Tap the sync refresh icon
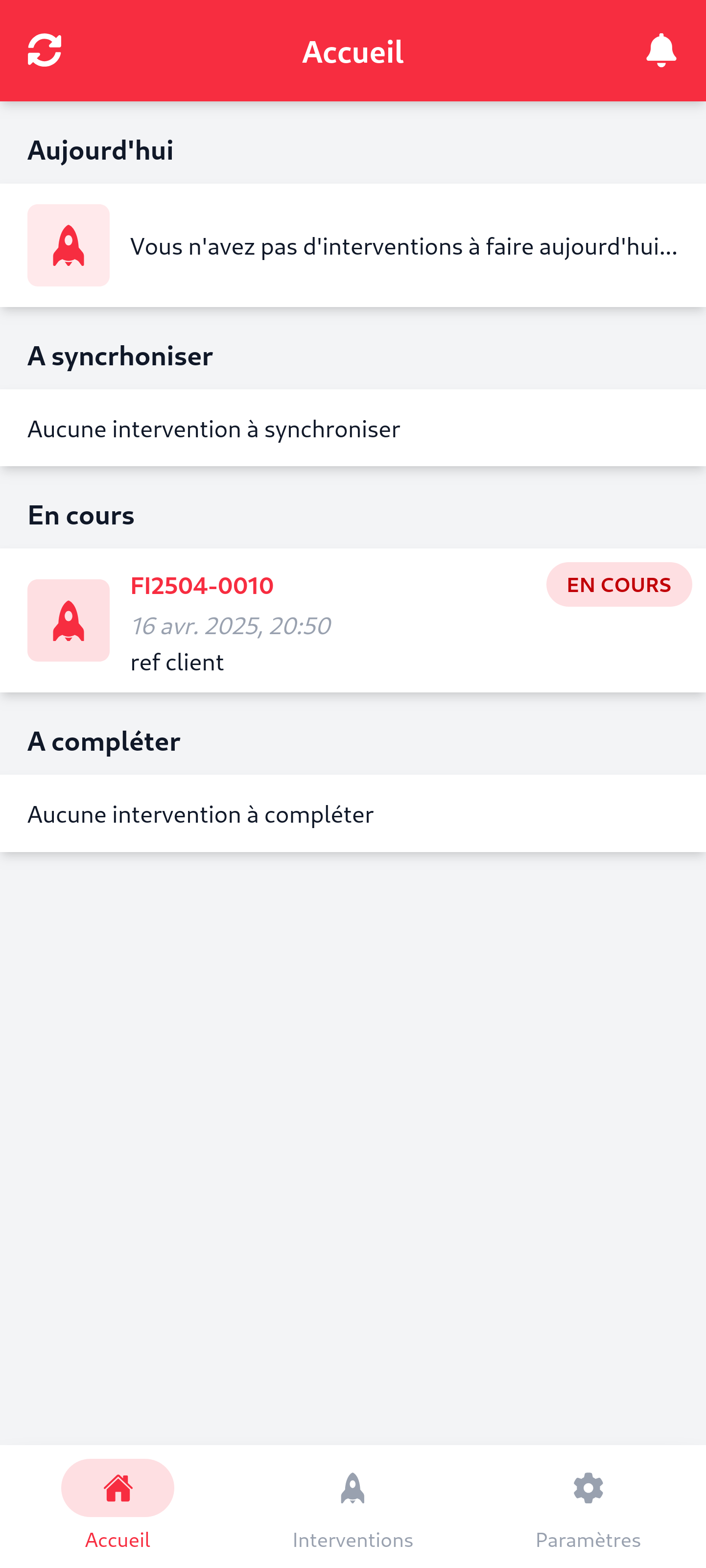 [45, 50]
